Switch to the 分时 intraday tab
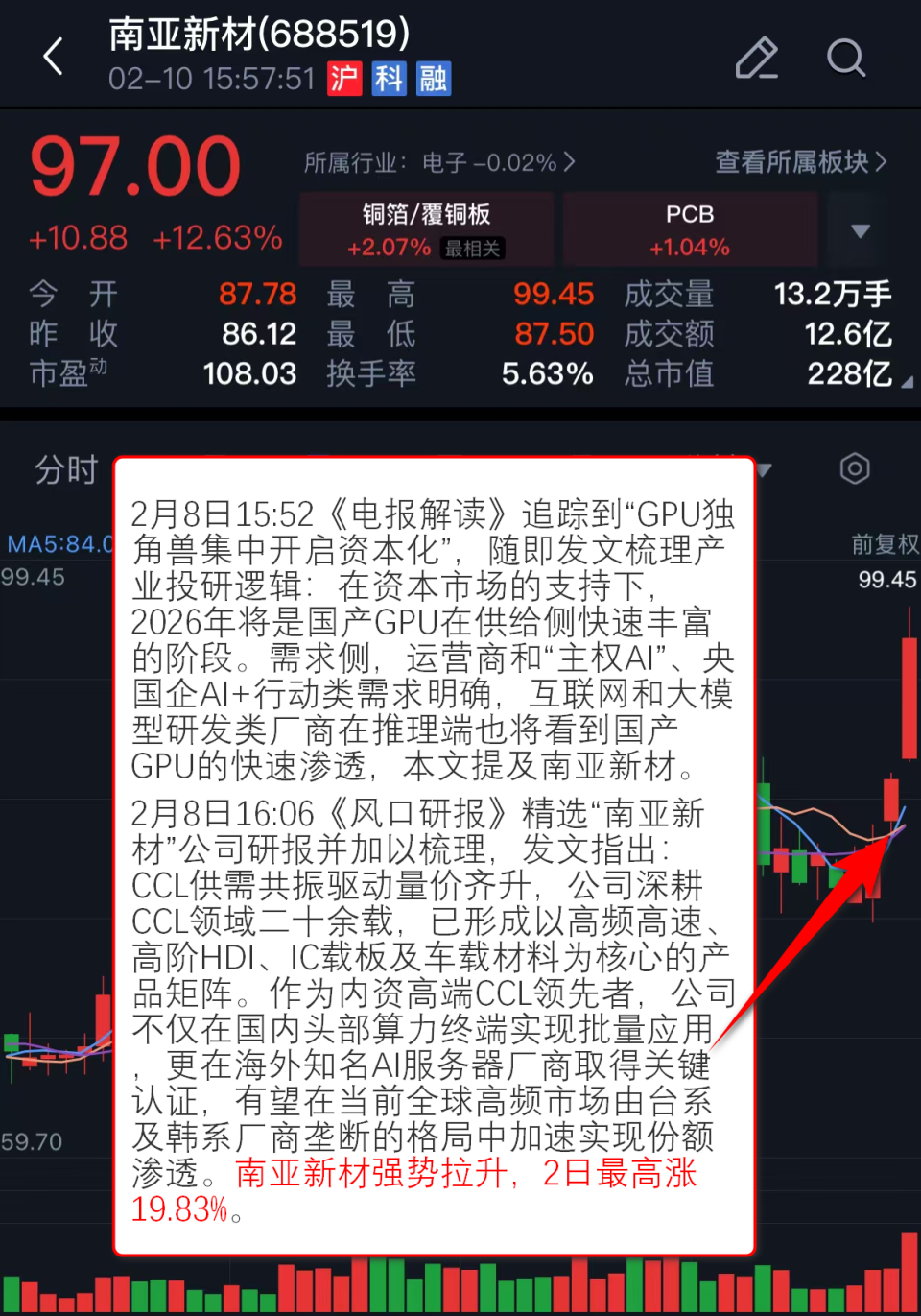Screen dimensions: 921x1316 click(64, 470)
